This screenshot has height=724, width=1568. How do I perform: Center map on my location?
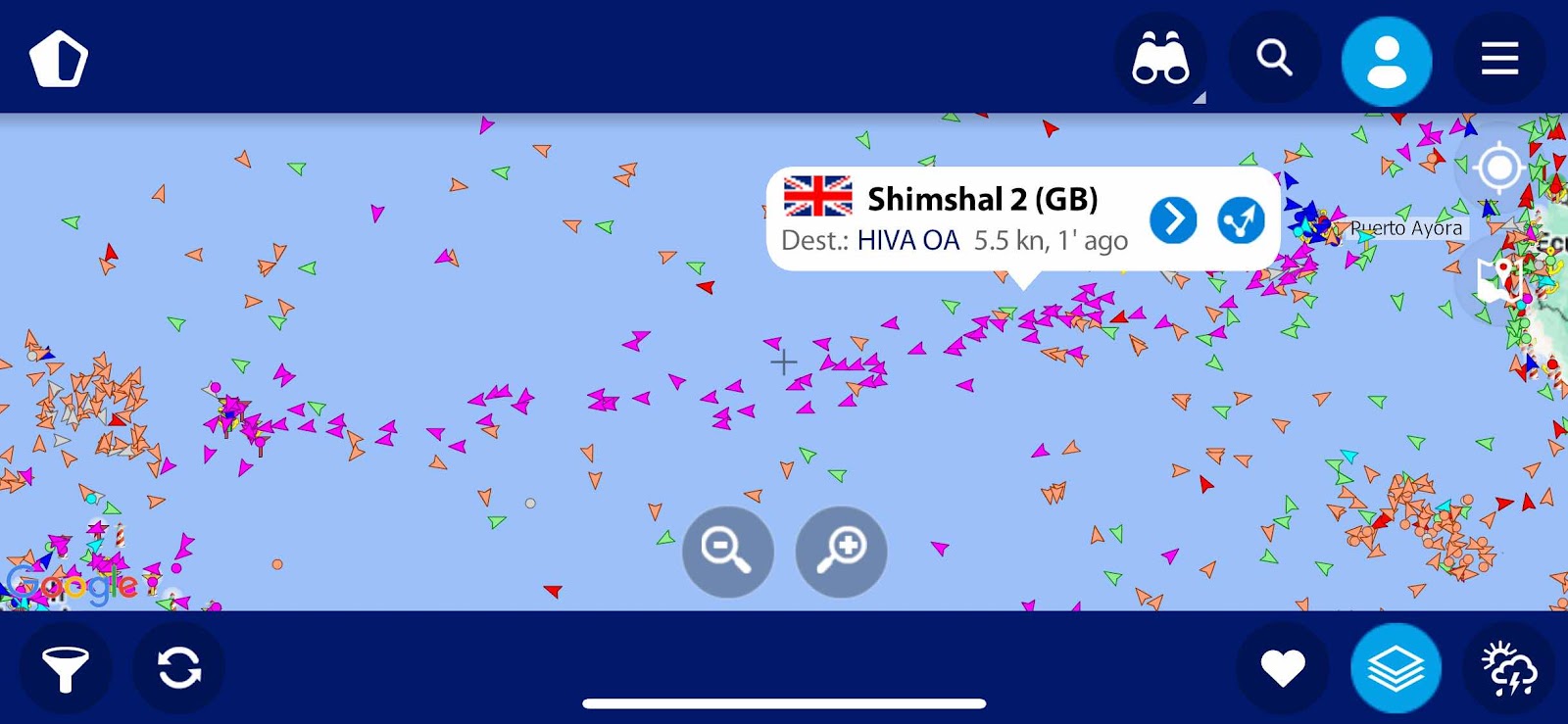click(x=1498, y=168)
